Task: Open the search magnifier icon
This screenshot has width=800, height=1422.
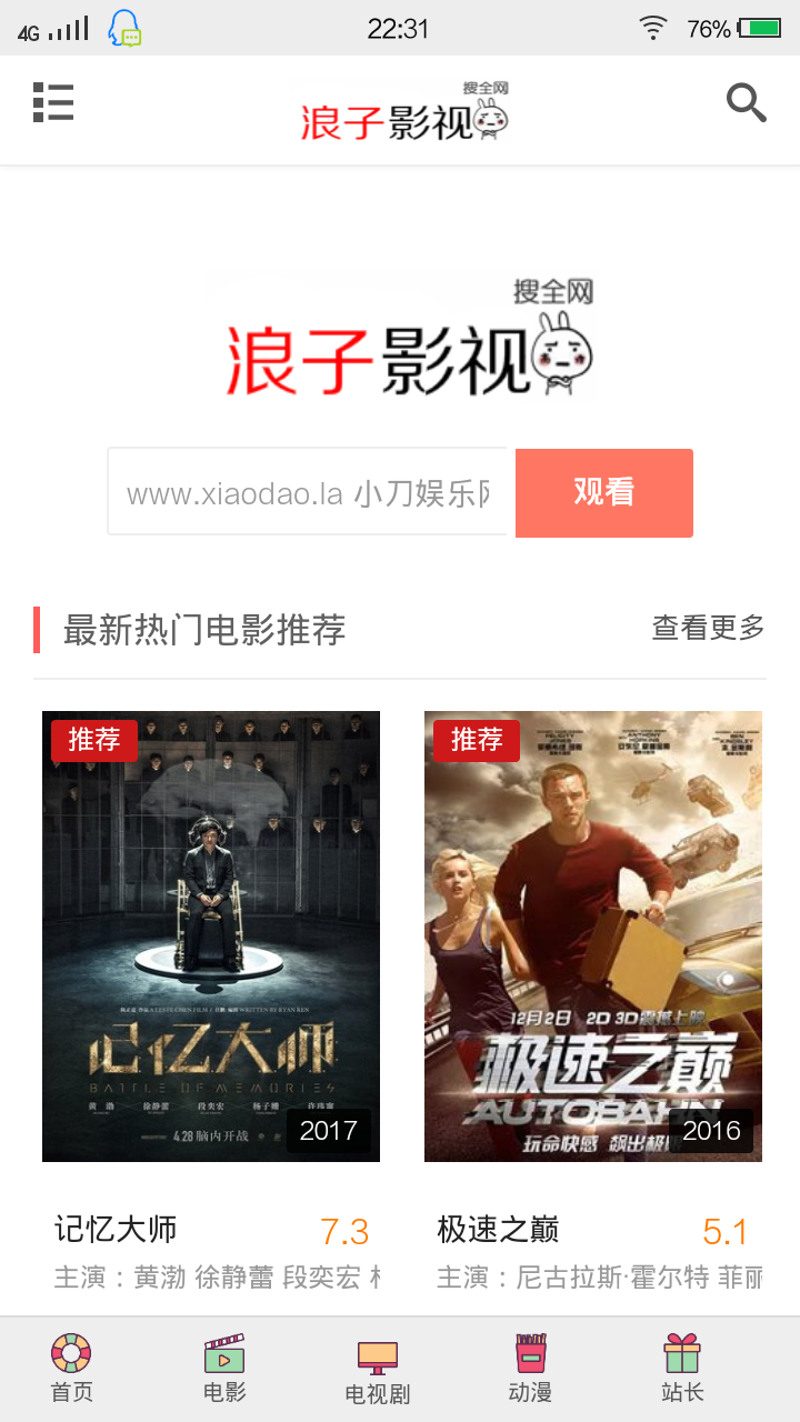Action: 745,103
